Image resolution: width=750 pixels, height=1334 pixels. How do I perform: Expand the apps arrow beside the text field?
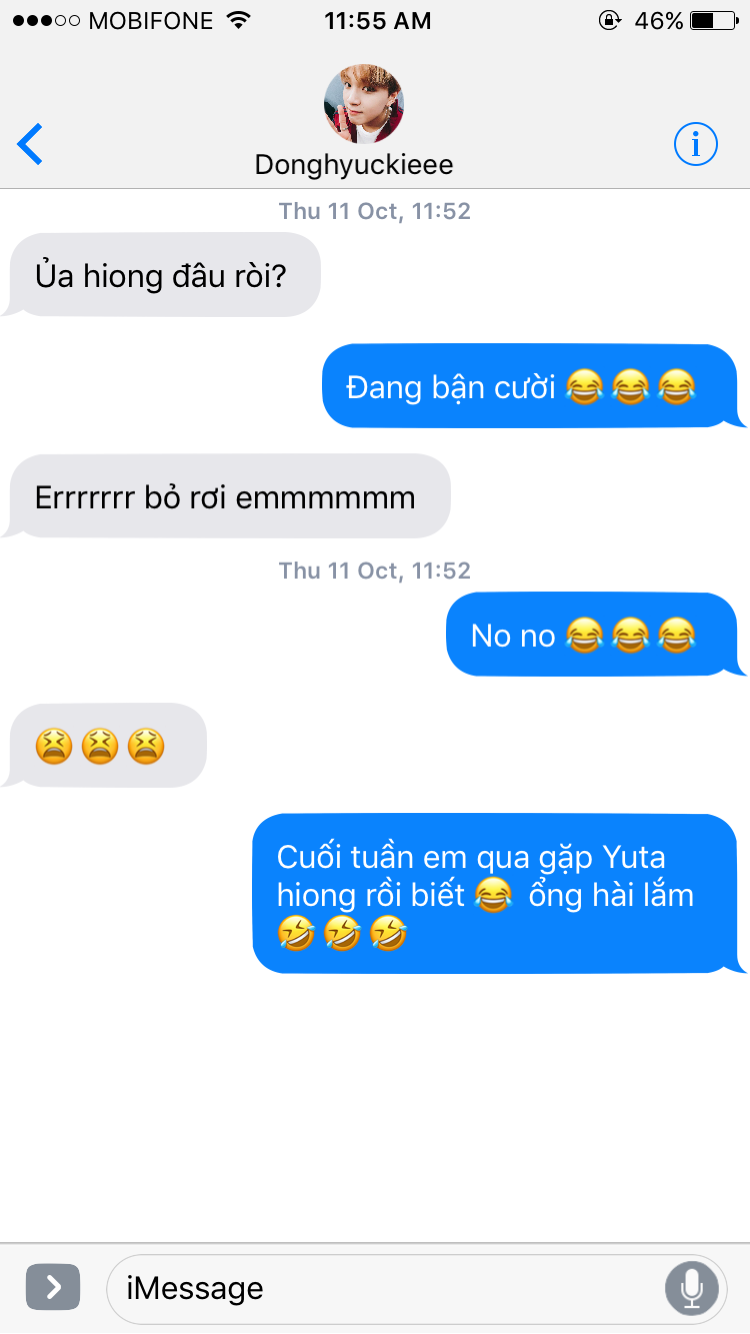[x=53, y=1287]
